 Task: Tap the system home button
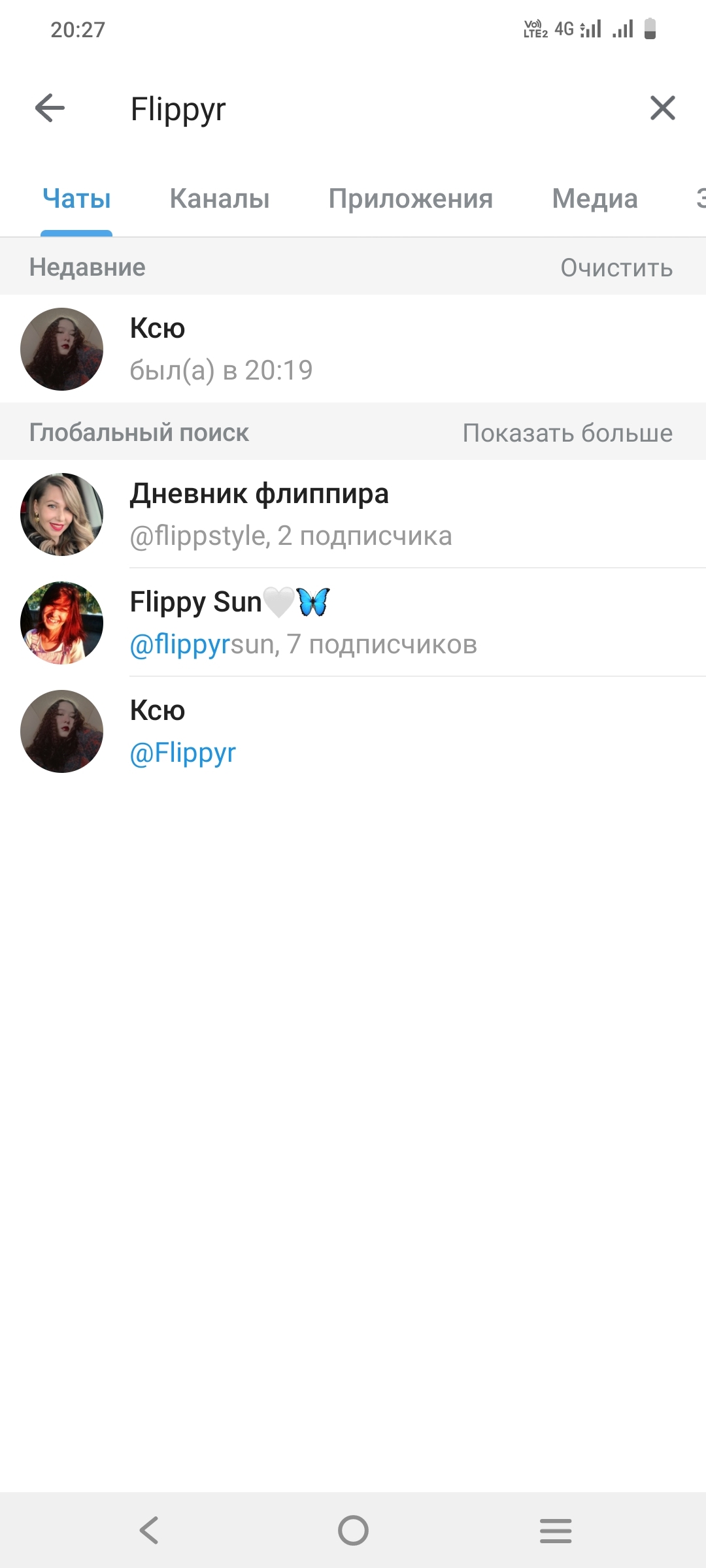pos(353,1530)
